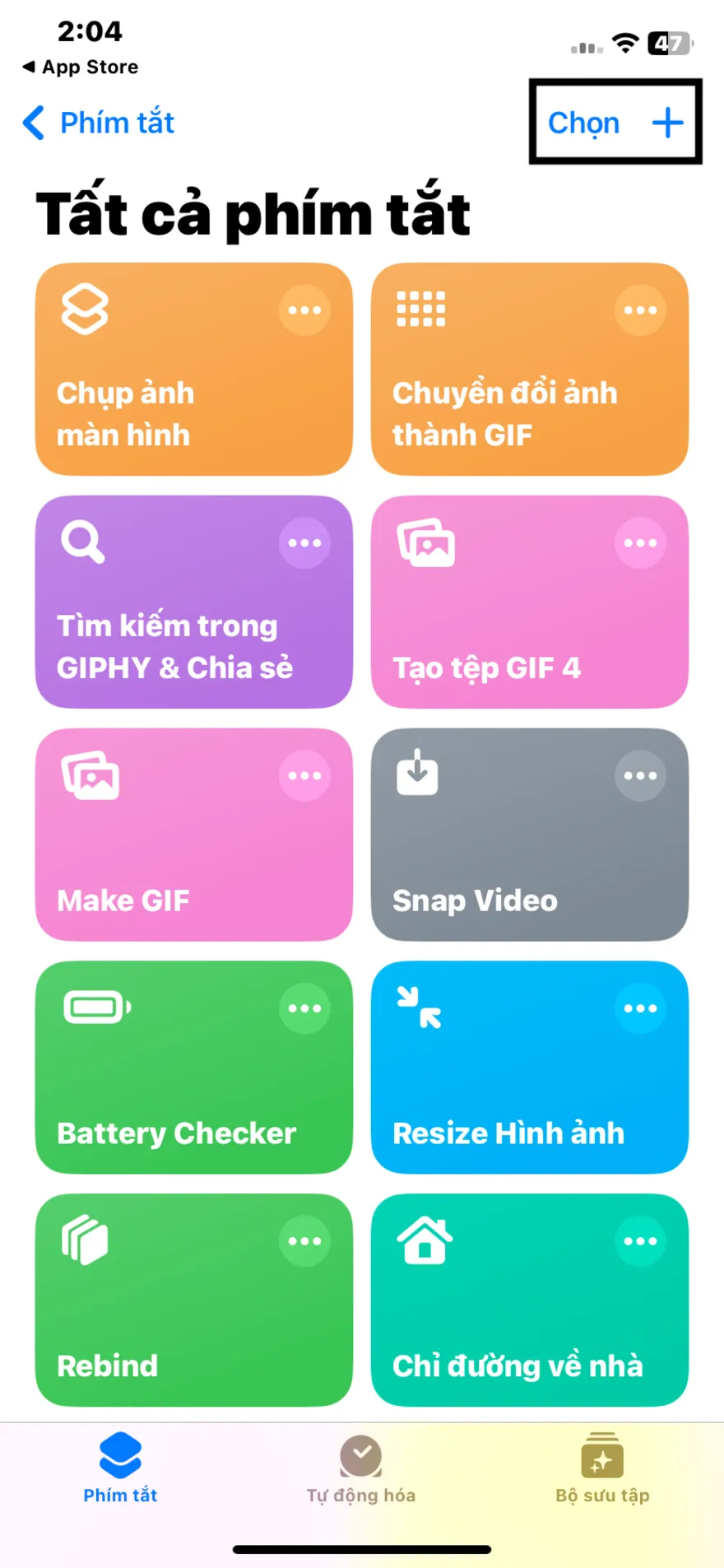
Task: Return to App Store via status bar link
Action: [78, 67]
